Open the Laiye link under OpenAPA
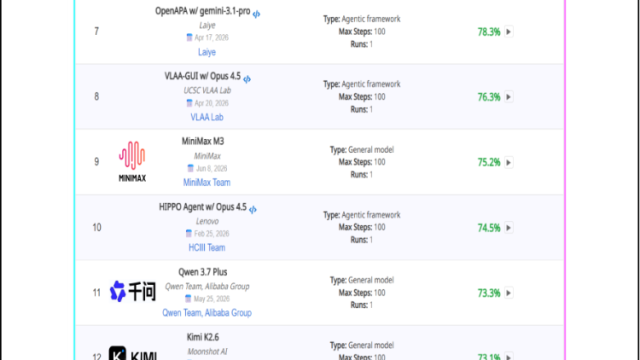Screen dimensions: 640x360 (207, 52)
